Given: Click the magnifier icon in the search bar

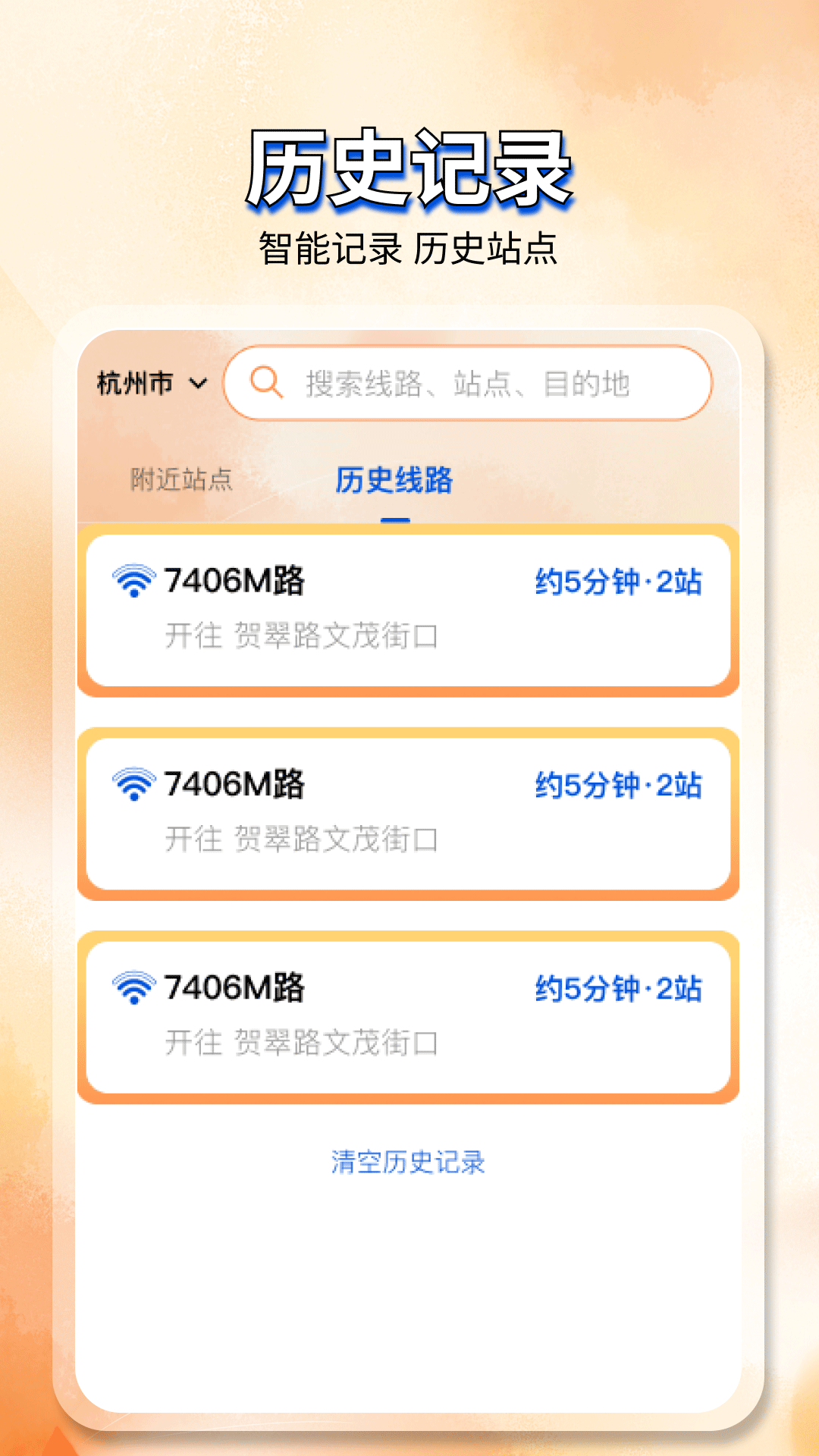Looking at the screenshot, I should [267, 384].
